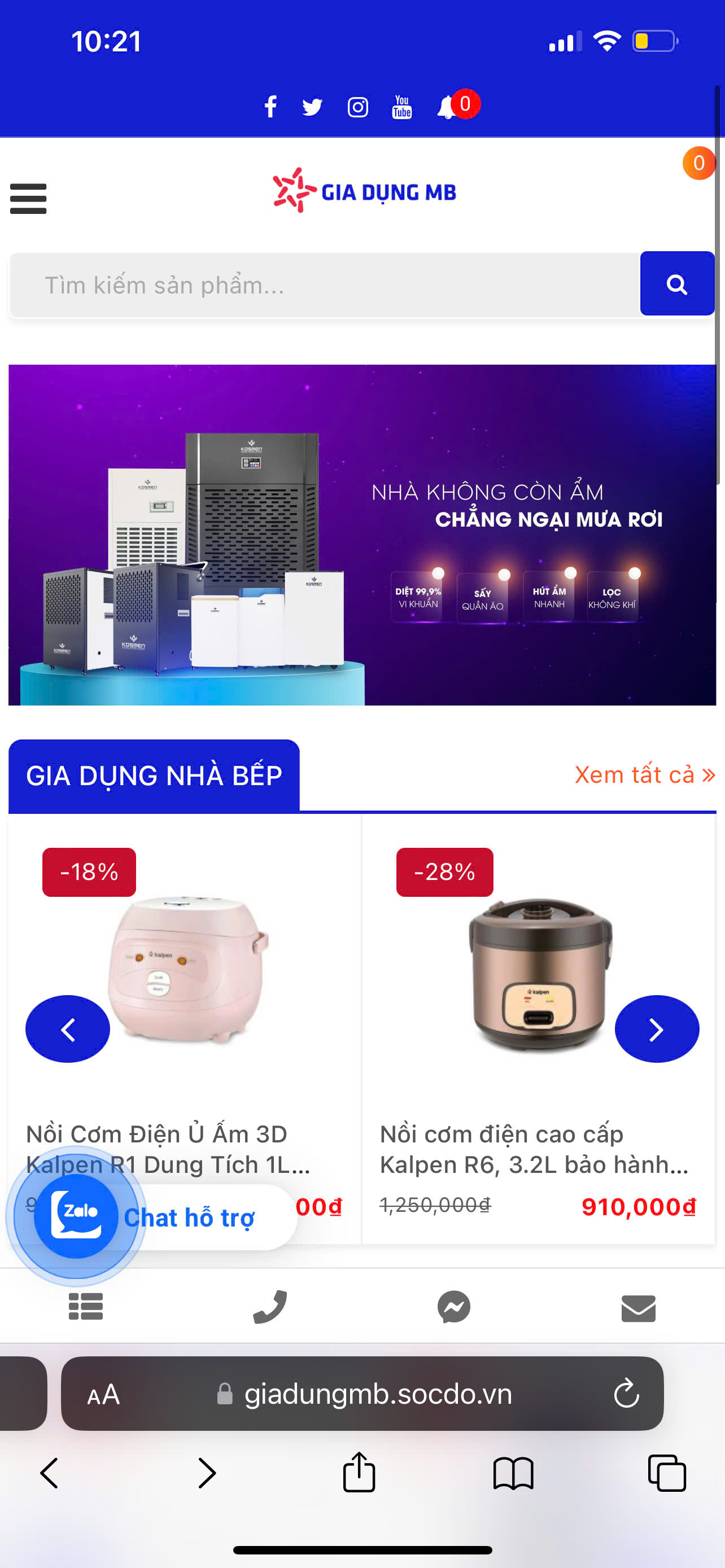Tap Xem tất cả link
The height and width of the screenshot is (1568, 725).
pyautogui.click(x=644, y=775)
